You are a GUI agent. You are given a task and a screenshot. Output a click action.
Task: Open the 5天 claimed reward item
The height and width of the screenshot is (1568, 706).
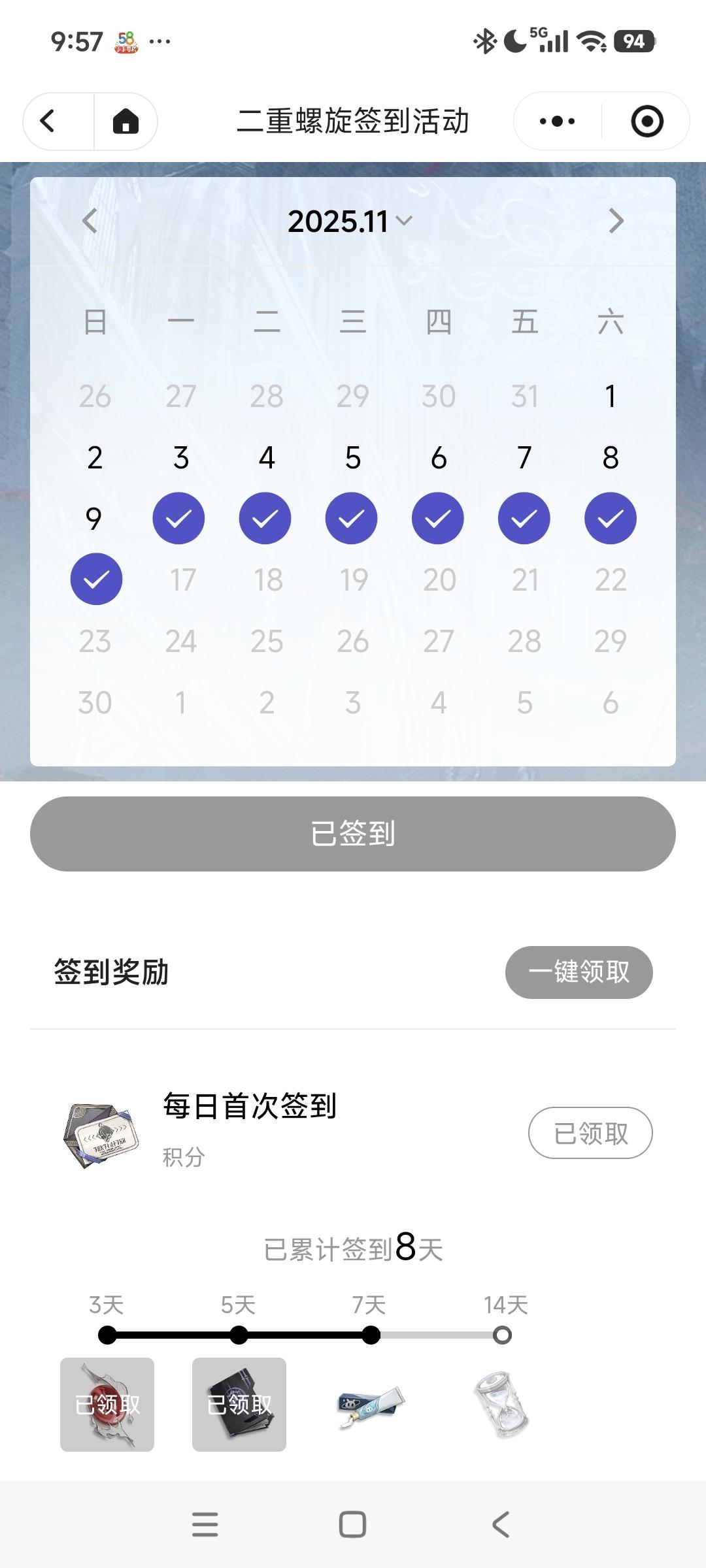point(239,1405)
